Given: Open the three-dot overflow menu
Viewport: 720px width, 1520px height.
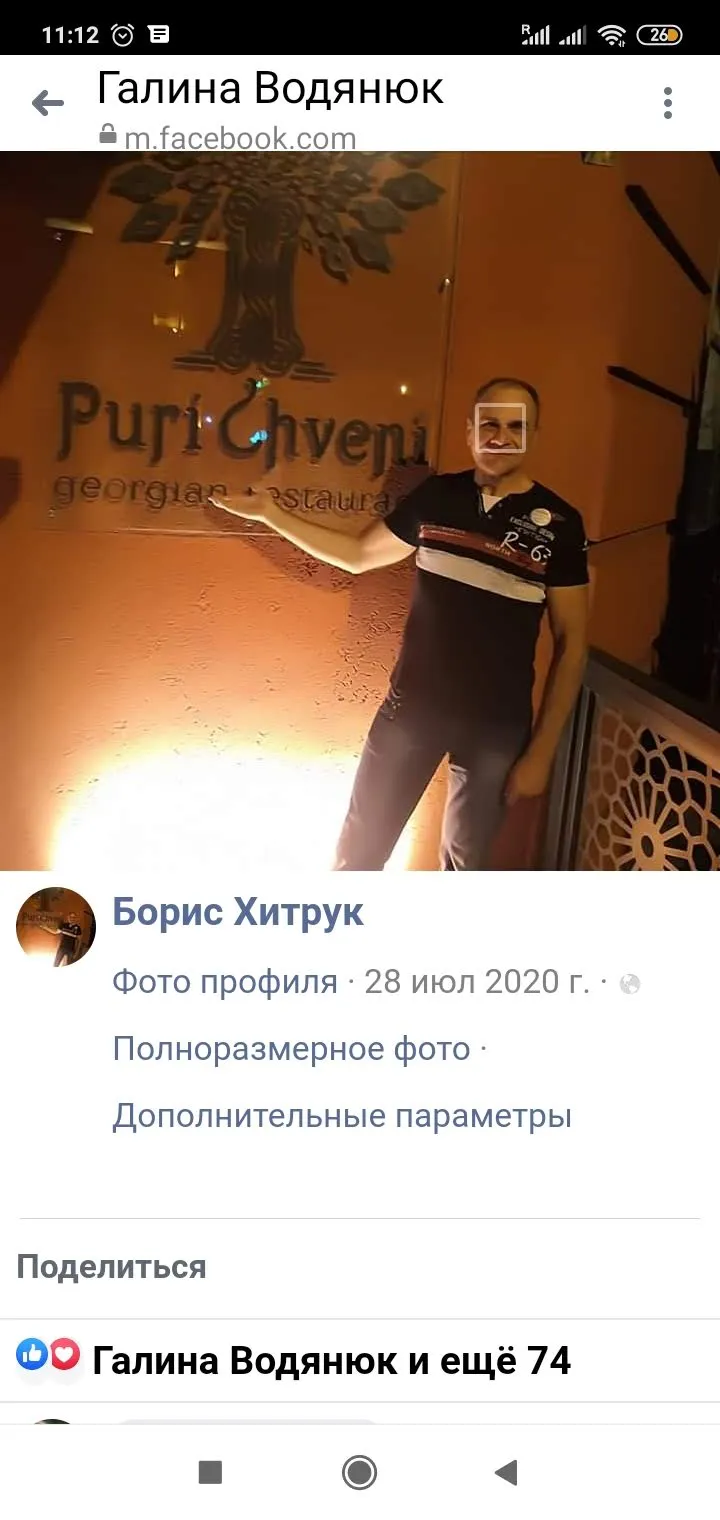Looking at the screenshot, I should point(668,103).
